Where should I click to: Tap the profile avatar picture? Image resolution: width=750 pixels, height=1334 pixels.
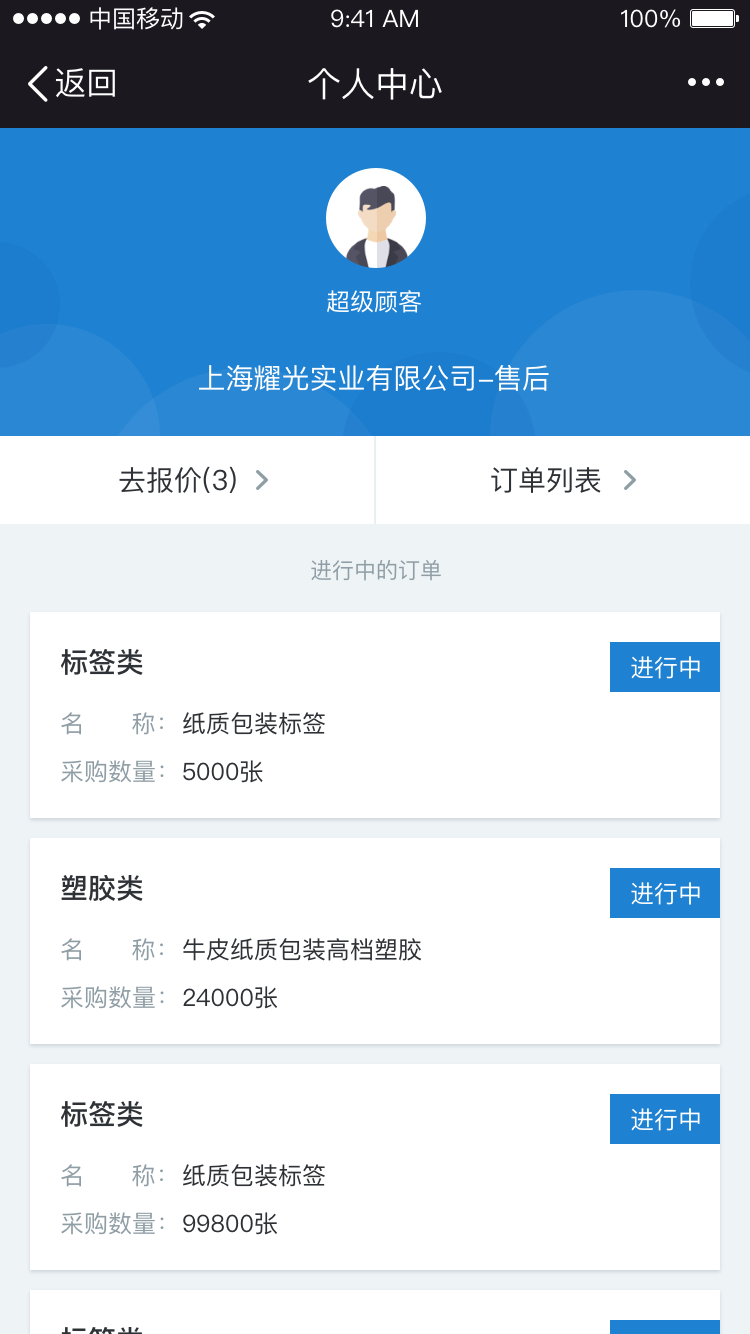point(376,218)
